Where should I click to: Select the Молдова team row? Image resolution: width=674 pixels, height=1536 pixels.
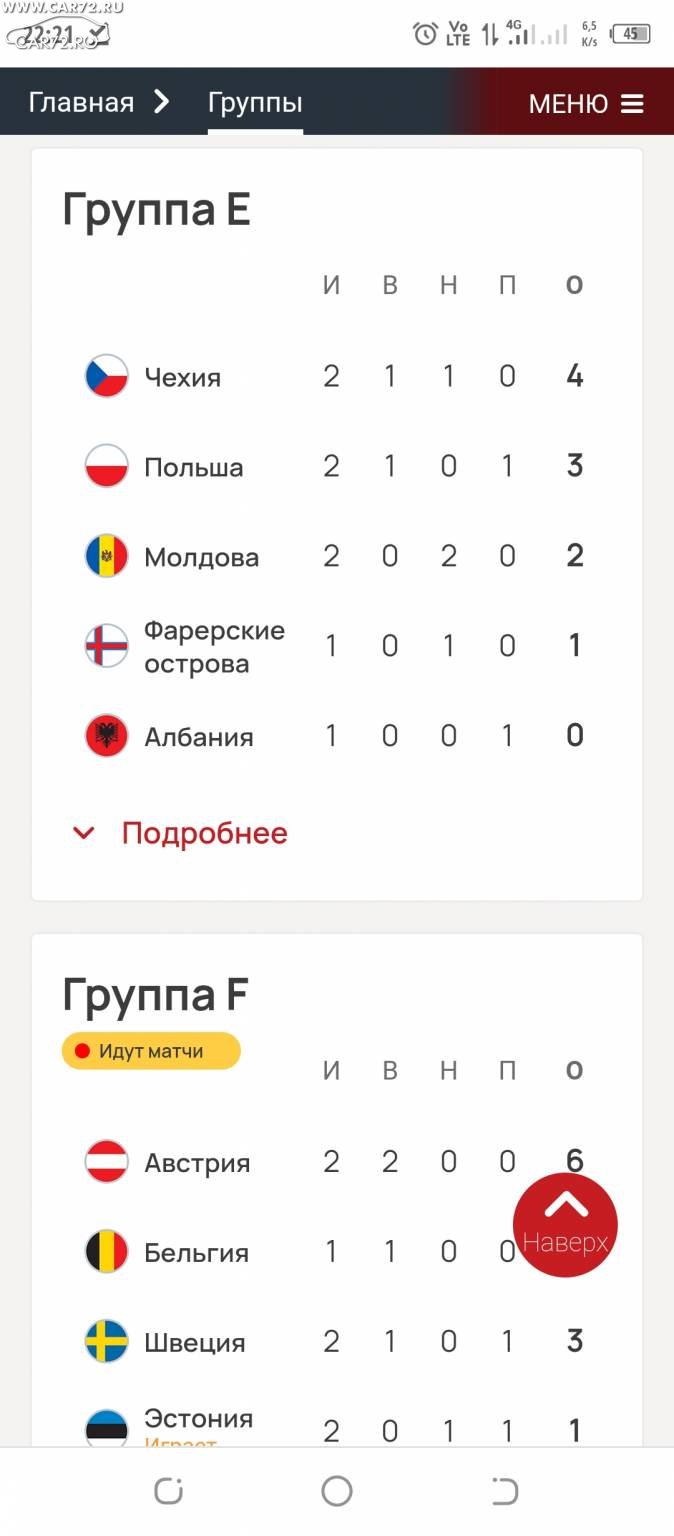(337, 556)
